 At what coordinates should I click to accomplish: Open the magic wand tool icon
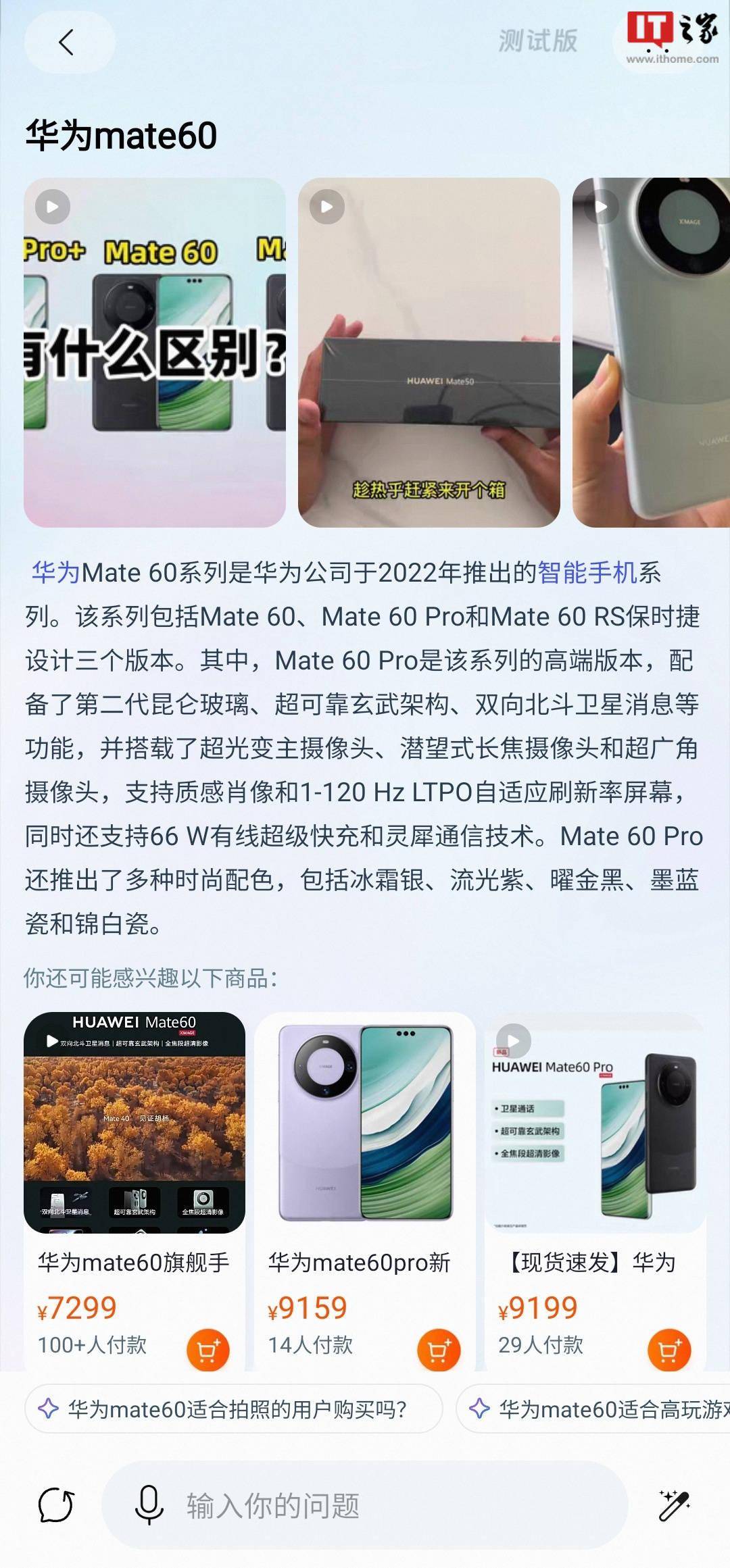[x=674, y=1505]
